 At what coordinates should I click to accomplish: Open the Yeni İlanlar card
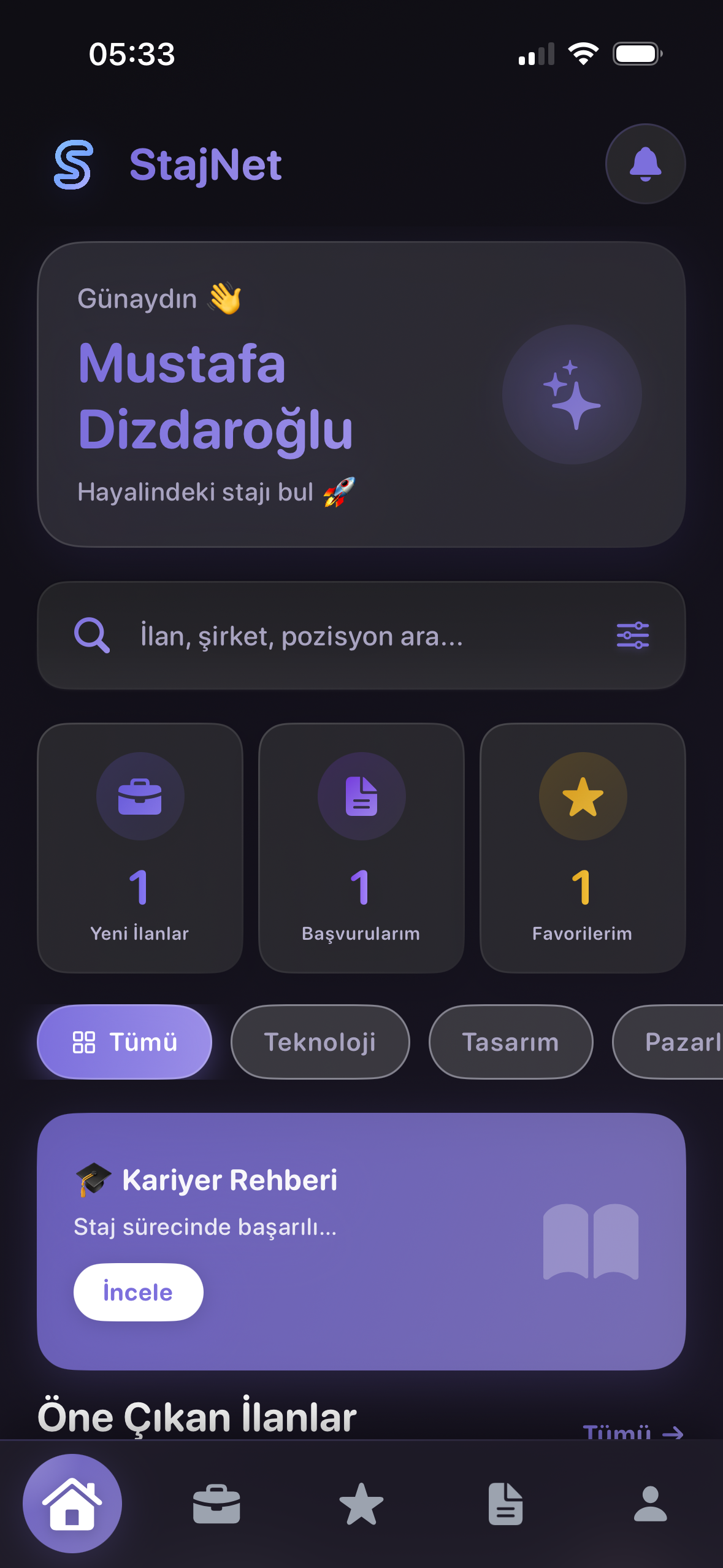coord(140,848)
